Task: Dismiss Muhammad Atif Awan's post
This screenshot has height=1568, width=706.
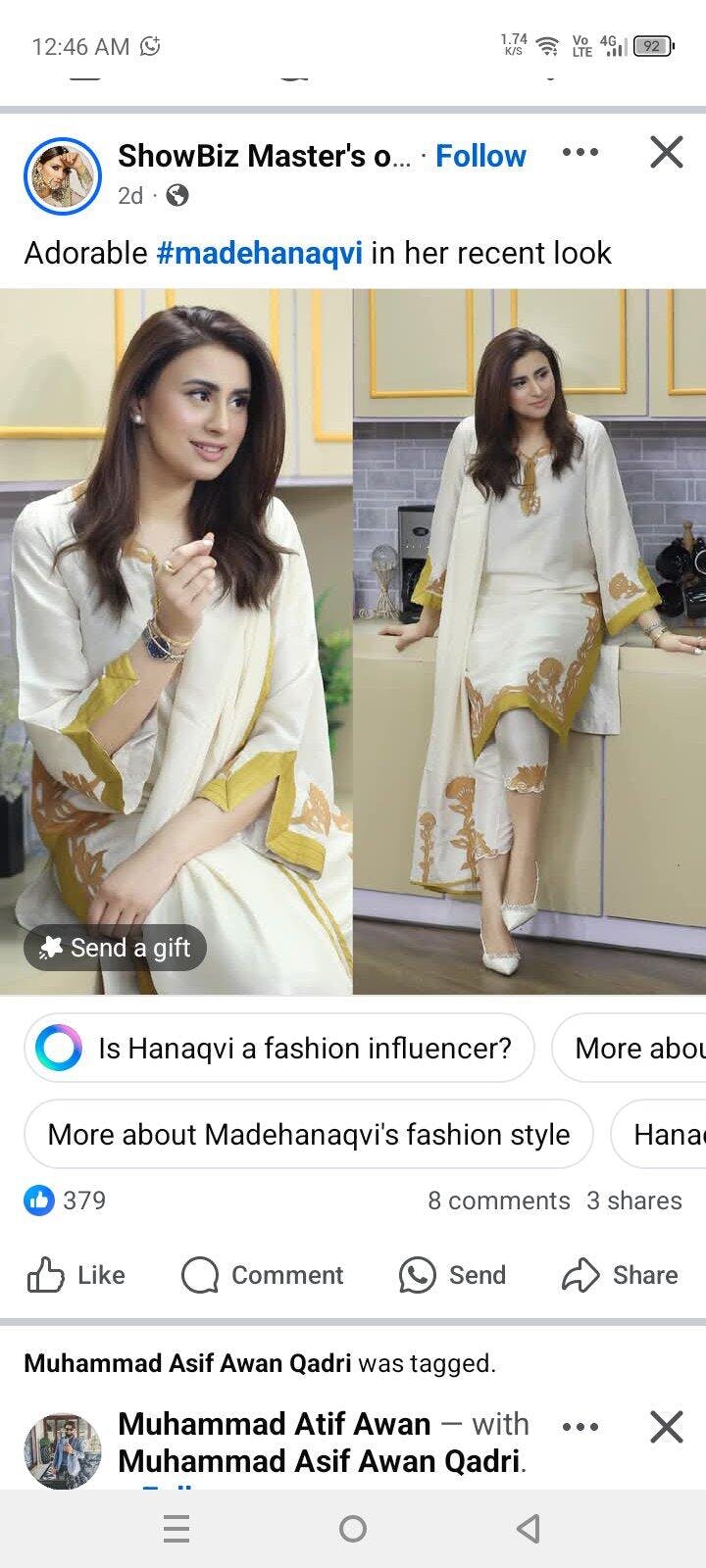Action: (x=667, y=1427)
